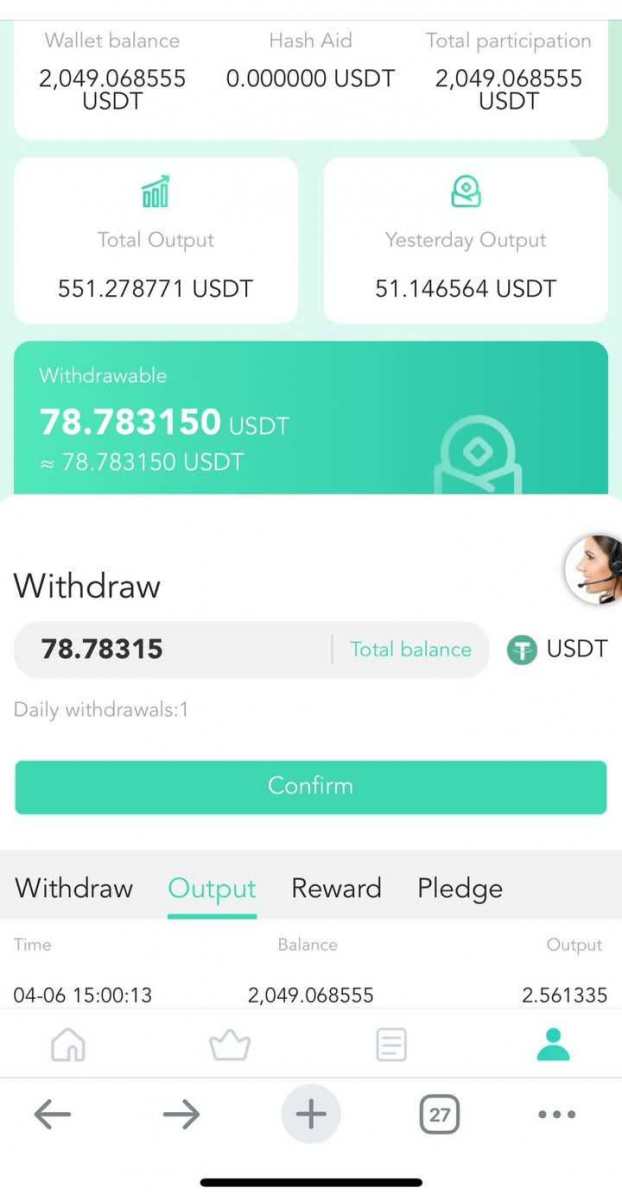
Task: Go forward in the browser
Action: click(x=181, y=1114)
